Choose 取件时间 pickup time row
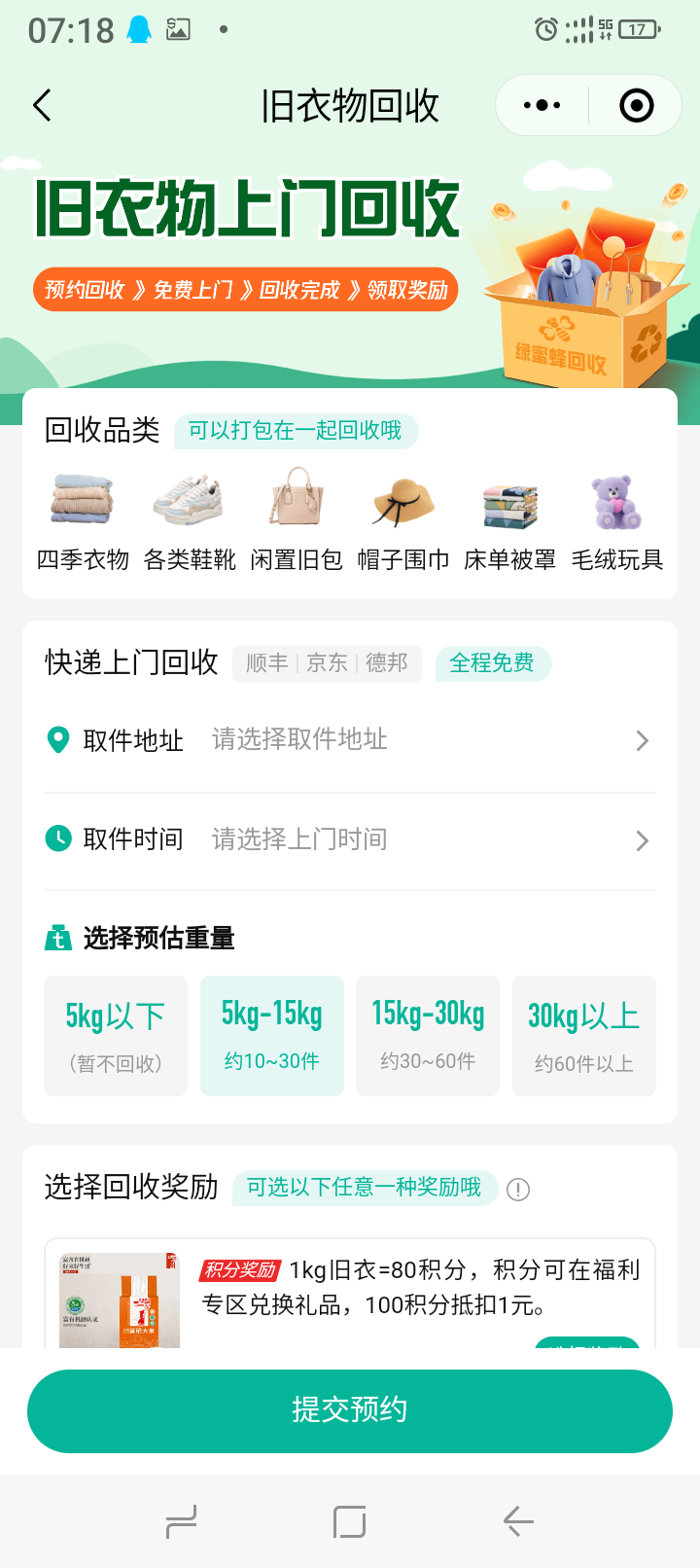 [x=350, y=840]
